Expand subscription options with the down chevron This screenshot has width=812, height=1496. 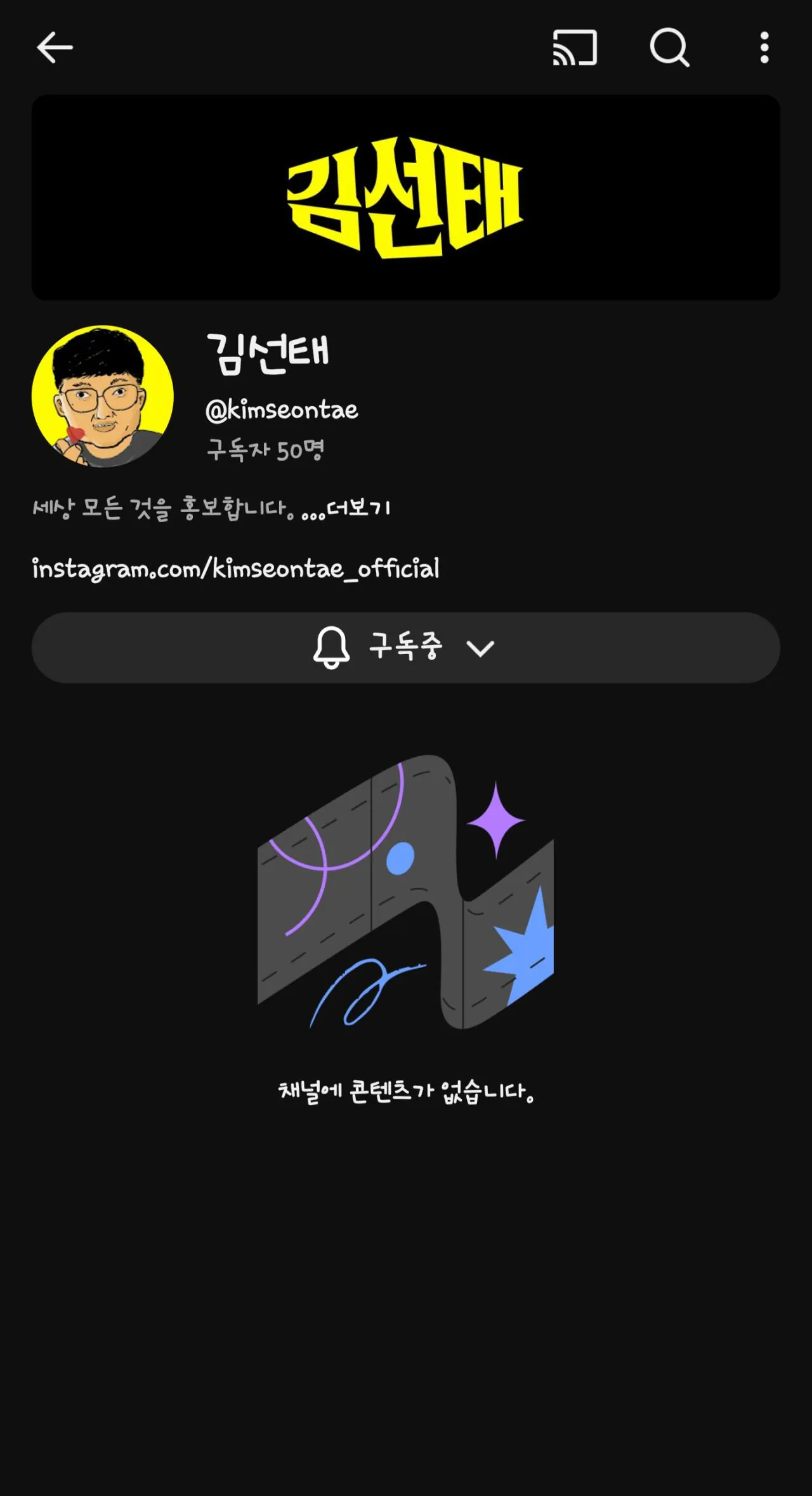point(481,648)
